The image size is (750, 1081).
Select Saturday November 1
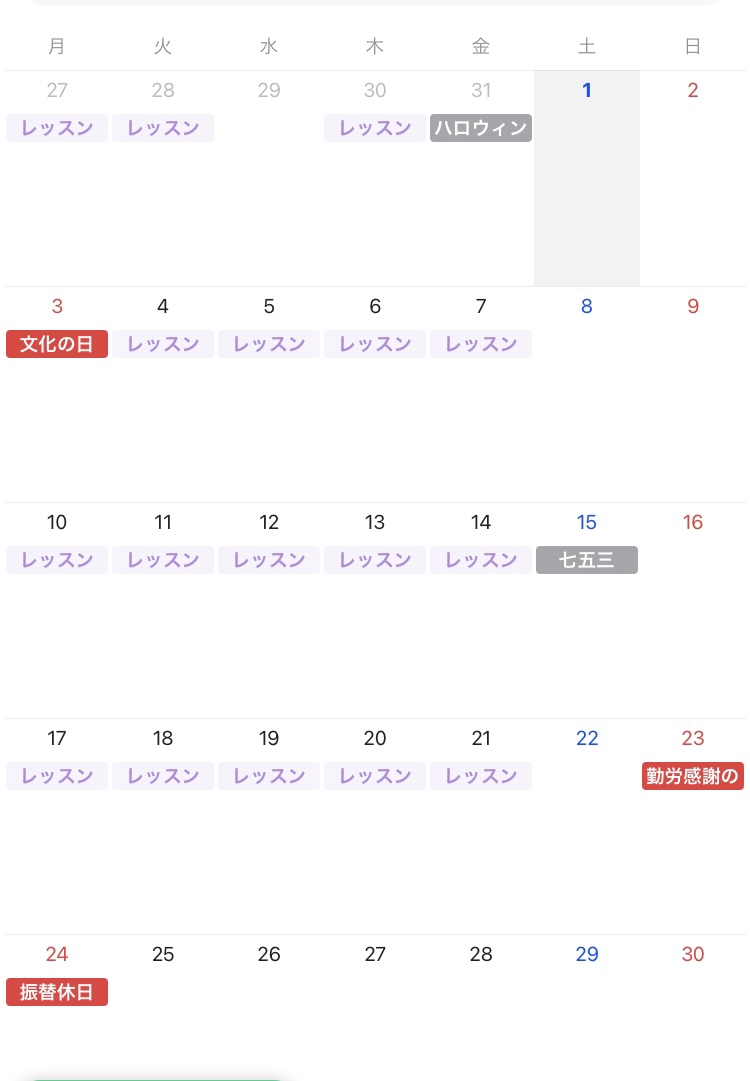click(587, 91)
